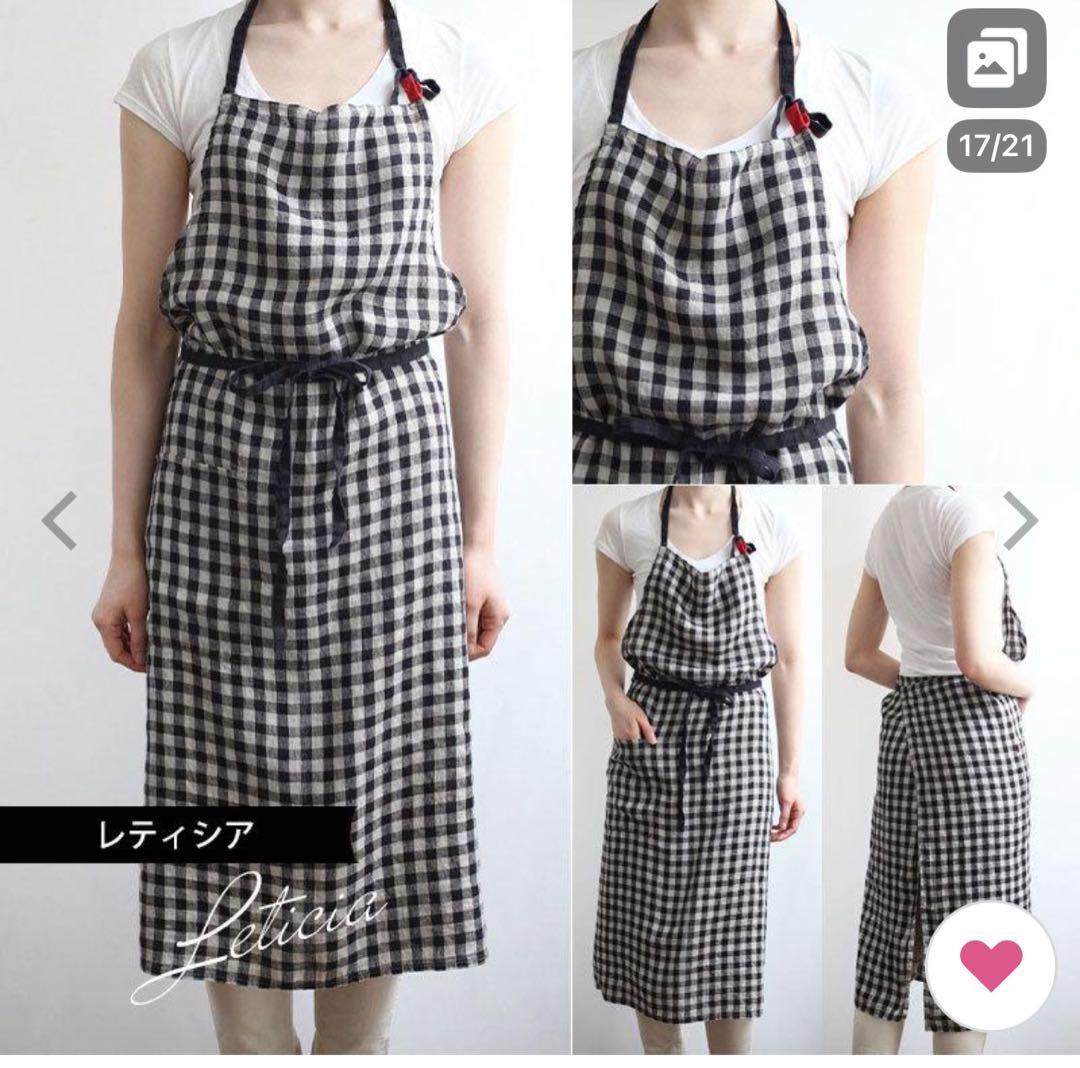Like this item with the heart button
1080x1068 pixels.
[x=991, y=965]
